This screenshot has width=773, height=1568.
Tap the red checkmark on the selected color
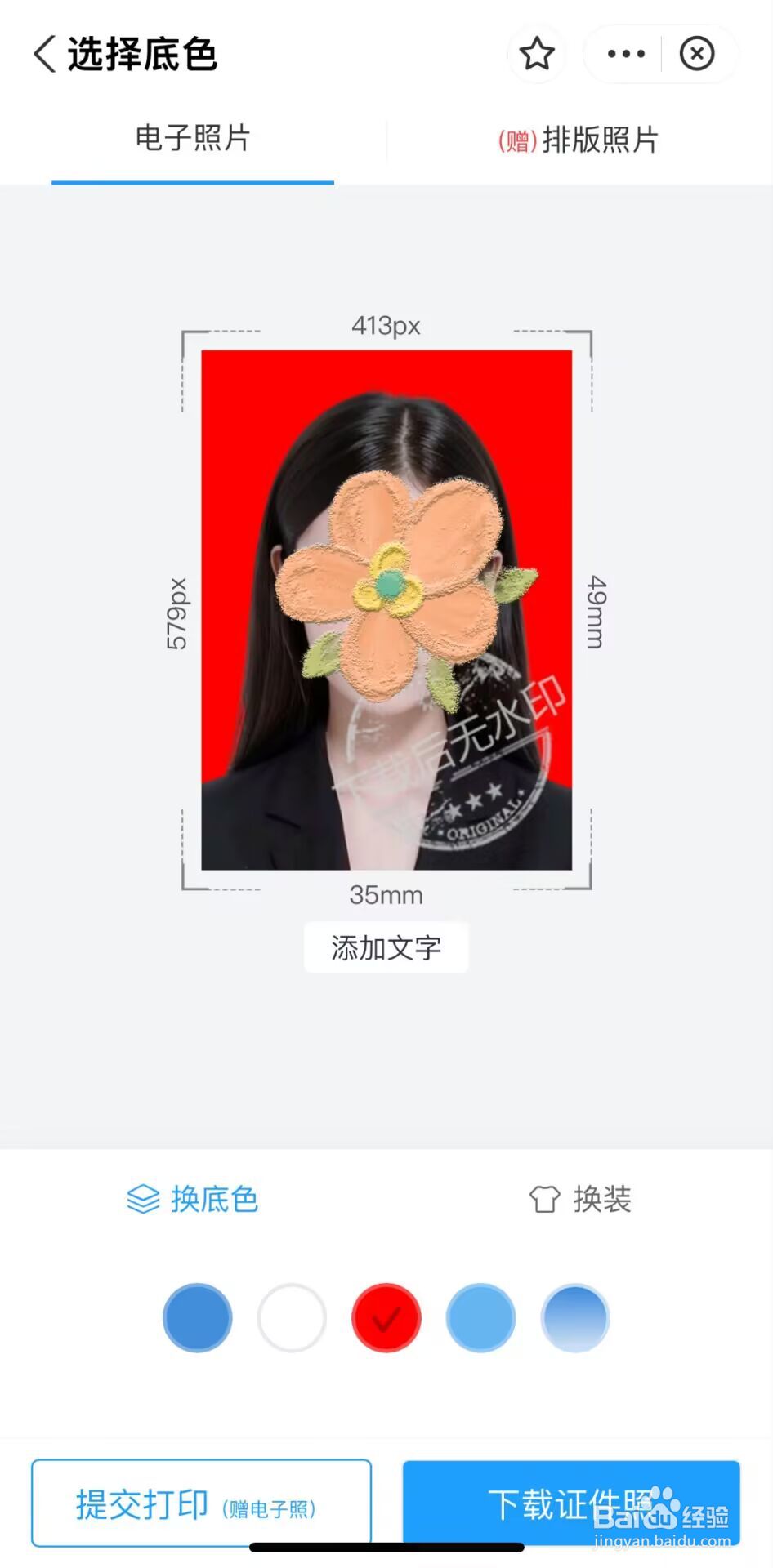click(386, 1317)
